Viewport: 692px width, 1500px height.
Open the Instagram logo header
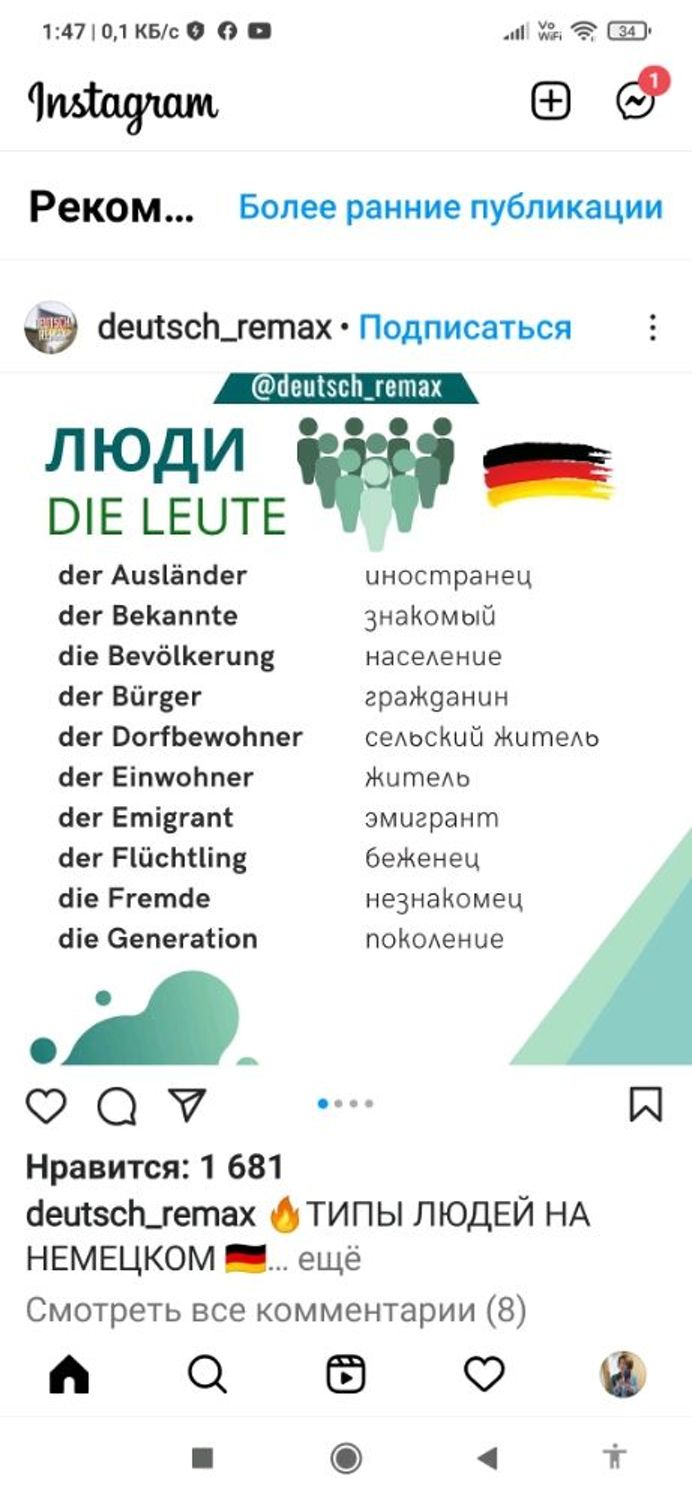[x=123, y=101]
